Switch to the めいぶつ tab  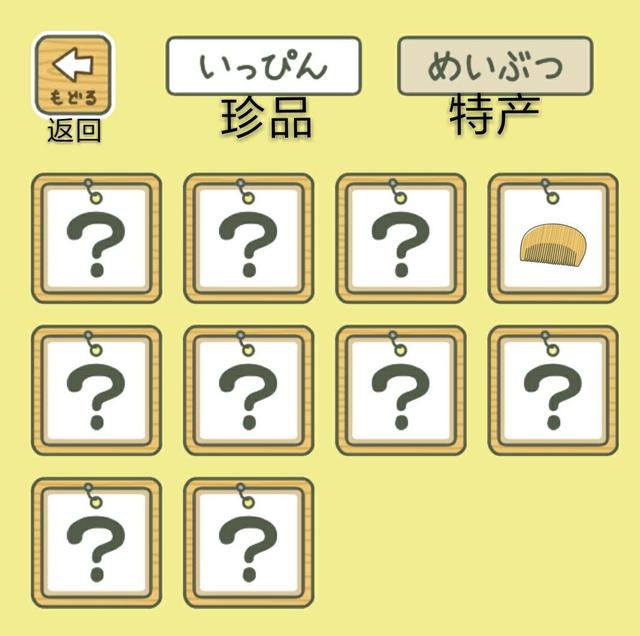point(495,66)
